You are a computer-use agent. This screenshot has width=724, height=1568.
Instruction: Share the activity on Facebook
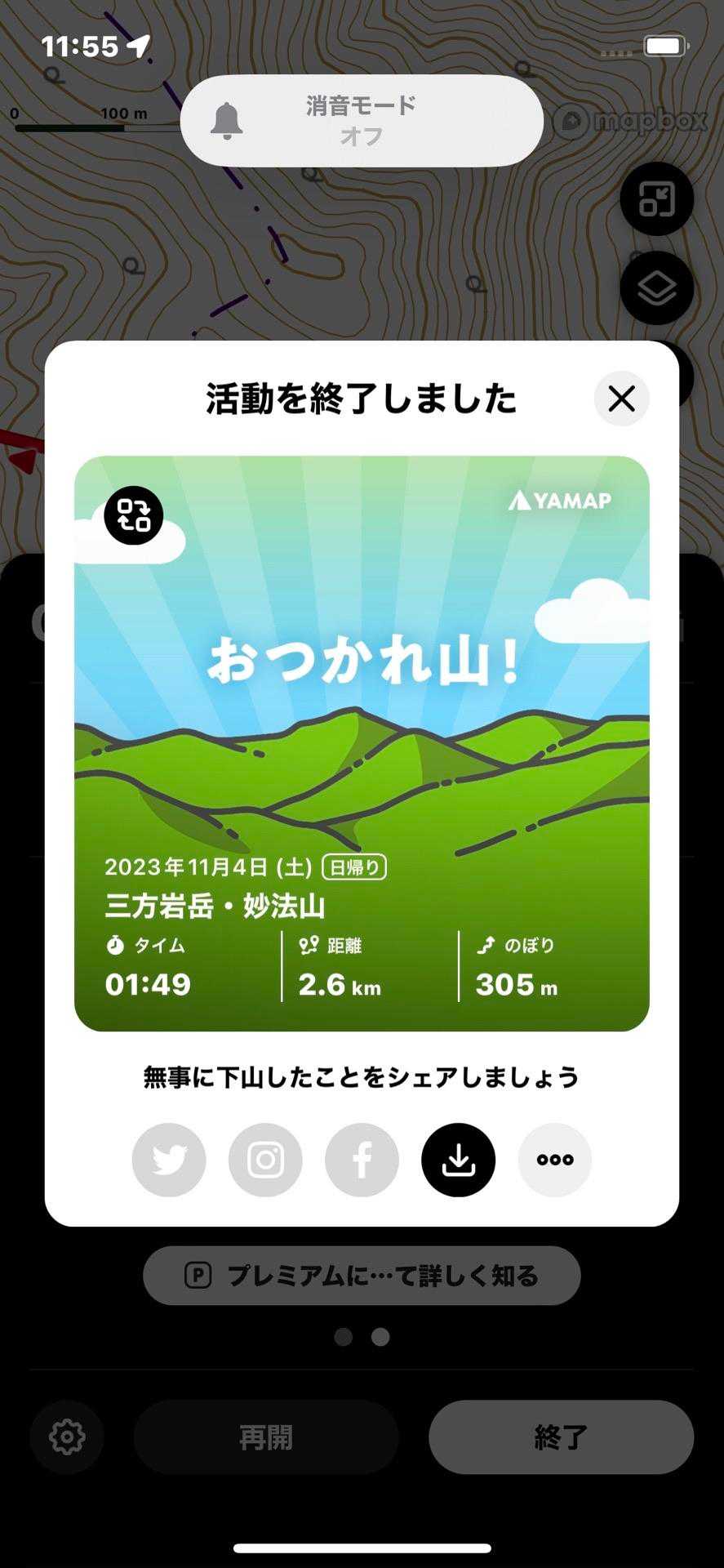[x=362, y=1160]
